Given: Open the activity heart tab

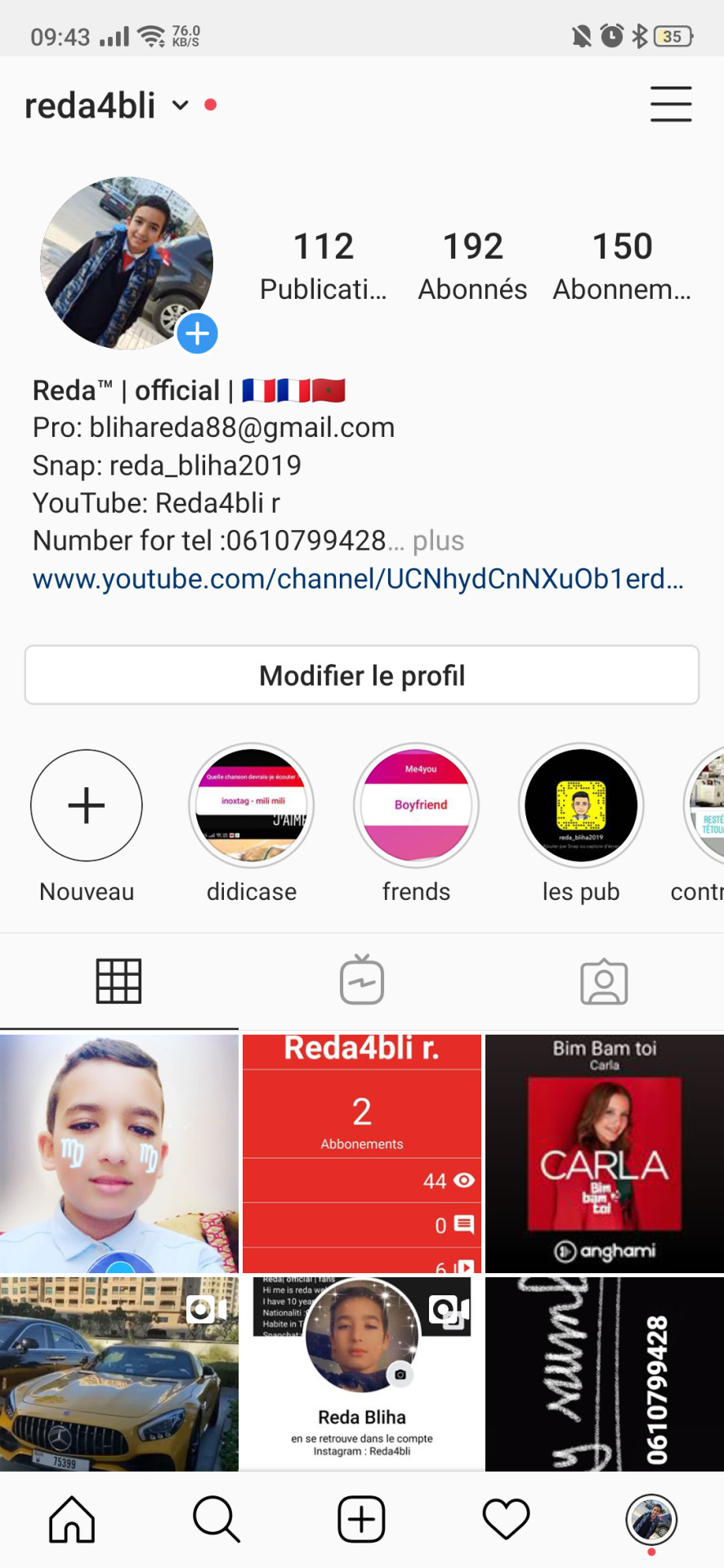Looking at the screenshot, I should [506, 1520].
